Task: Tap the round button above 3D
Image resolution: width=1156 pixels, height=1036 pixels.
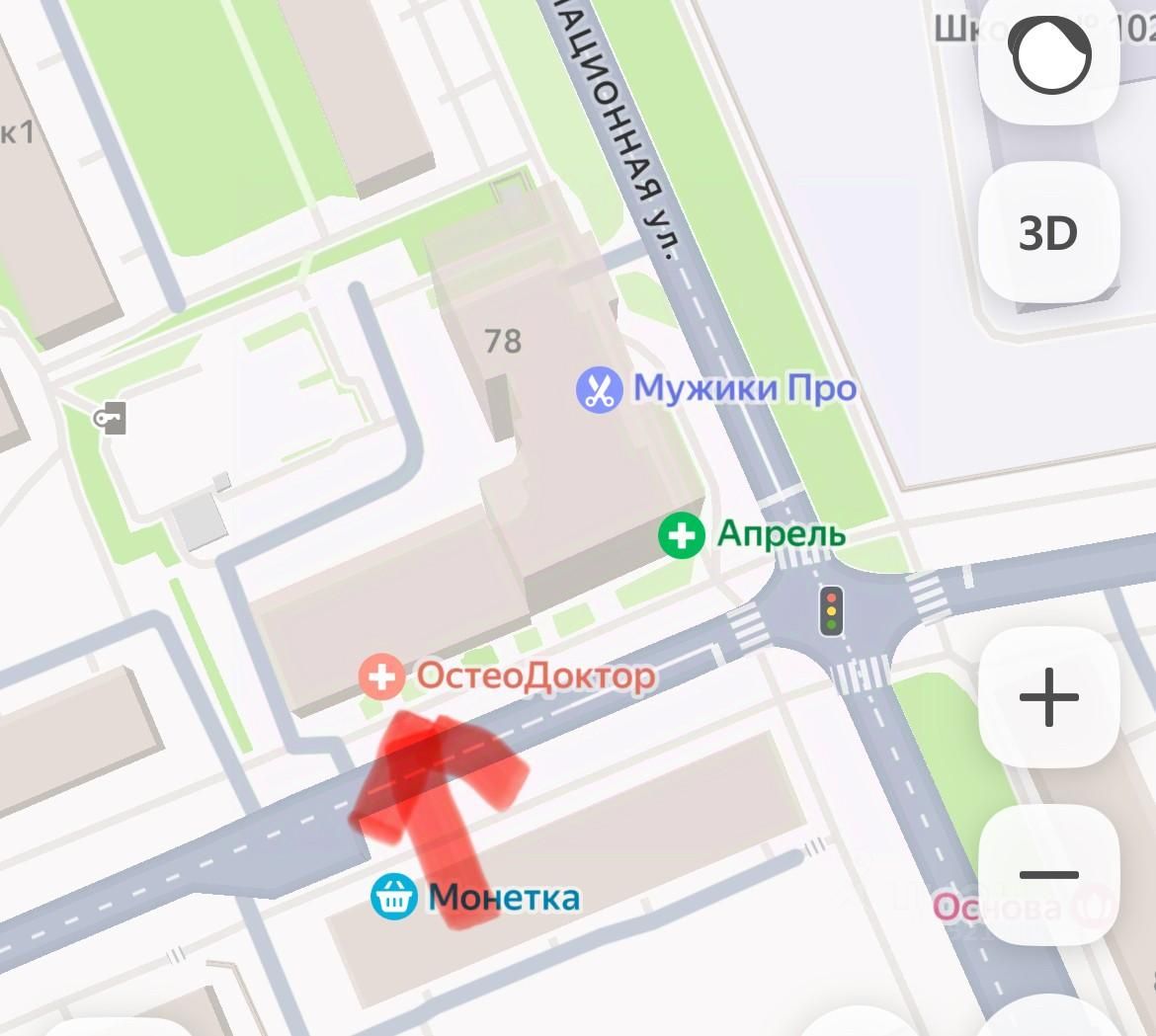Action: [x=1050, y=56]
